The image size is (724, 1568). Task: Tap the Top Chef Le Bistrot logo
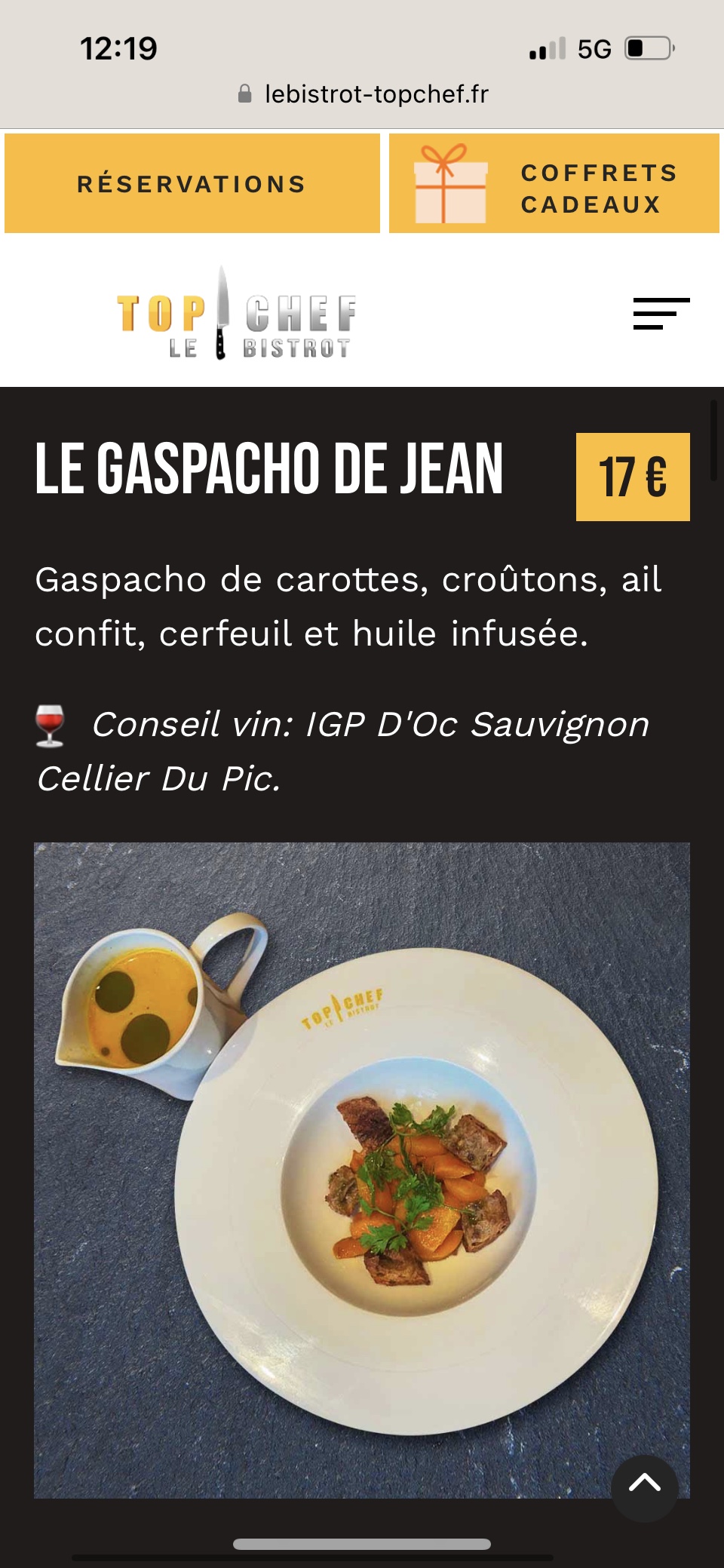coord(237,315)
